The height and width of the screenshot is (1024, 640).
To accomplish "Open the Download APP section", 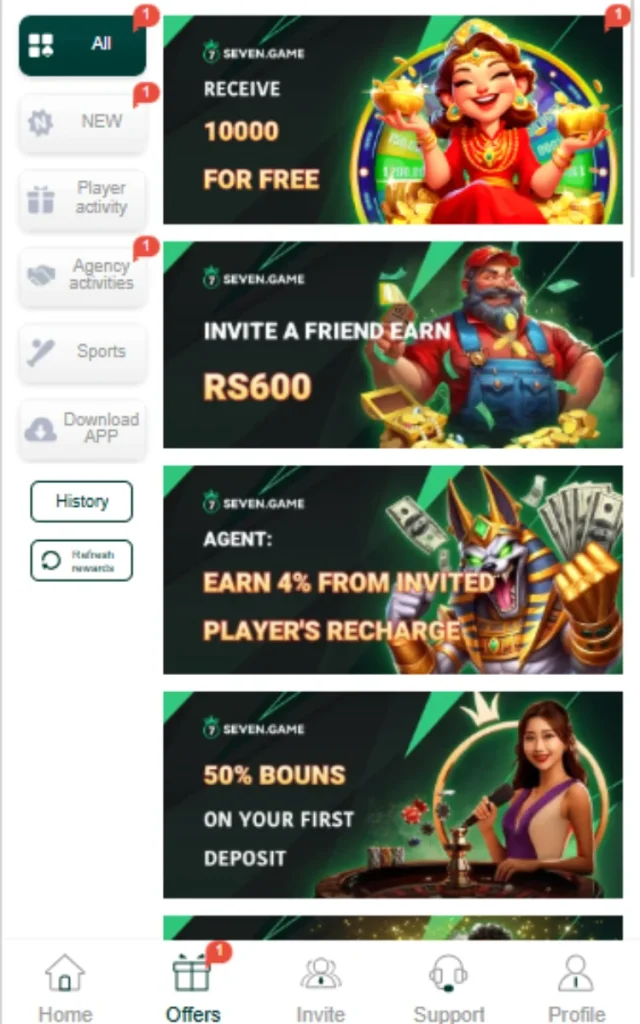I will pyautogui.click(x=82, y=428).
